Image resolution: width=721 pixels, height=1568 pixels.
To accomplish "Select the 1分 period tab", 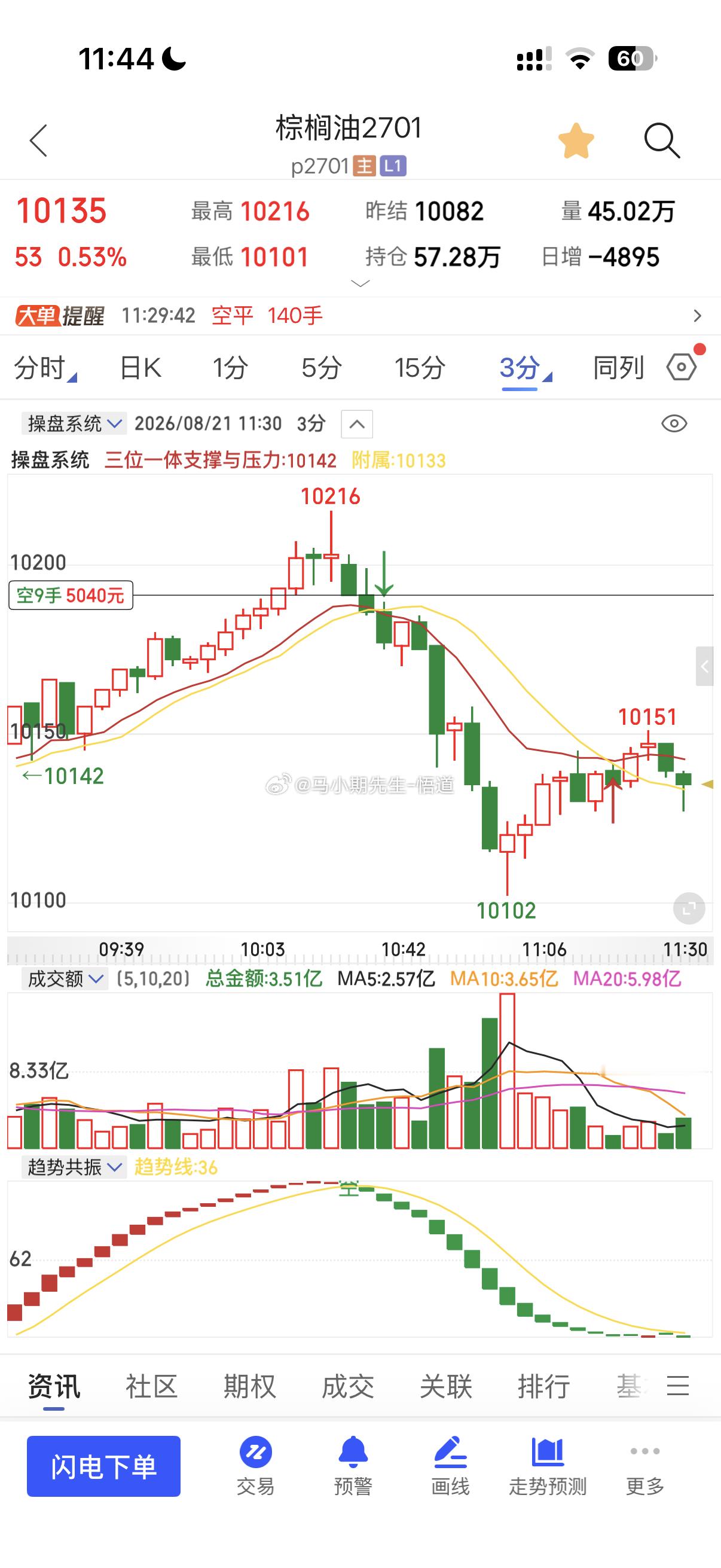I will coord(230,368).
